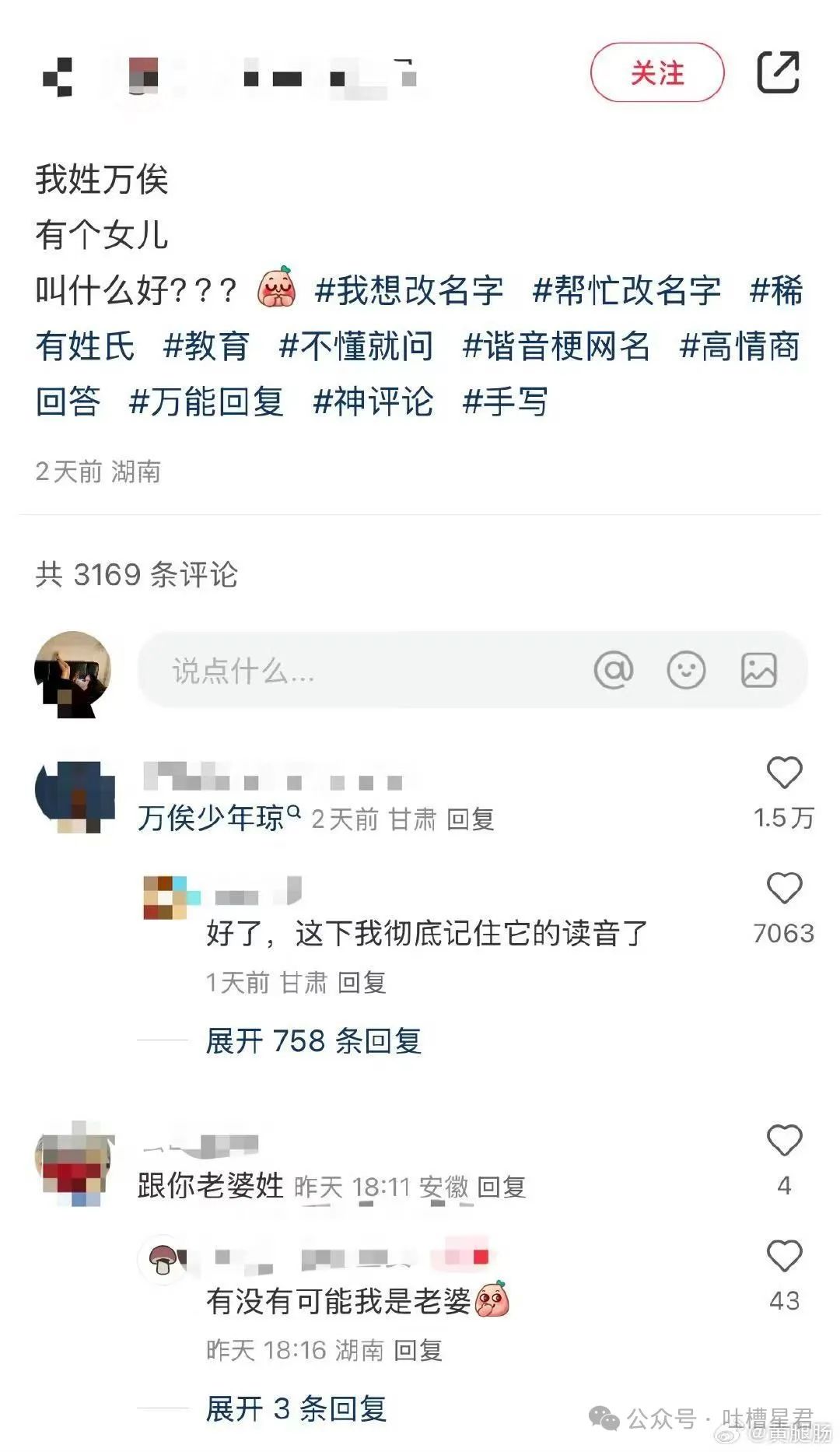Like the 跟你老婆姓 comment
840x1452 pixels.
click(x=784, y=1142)
